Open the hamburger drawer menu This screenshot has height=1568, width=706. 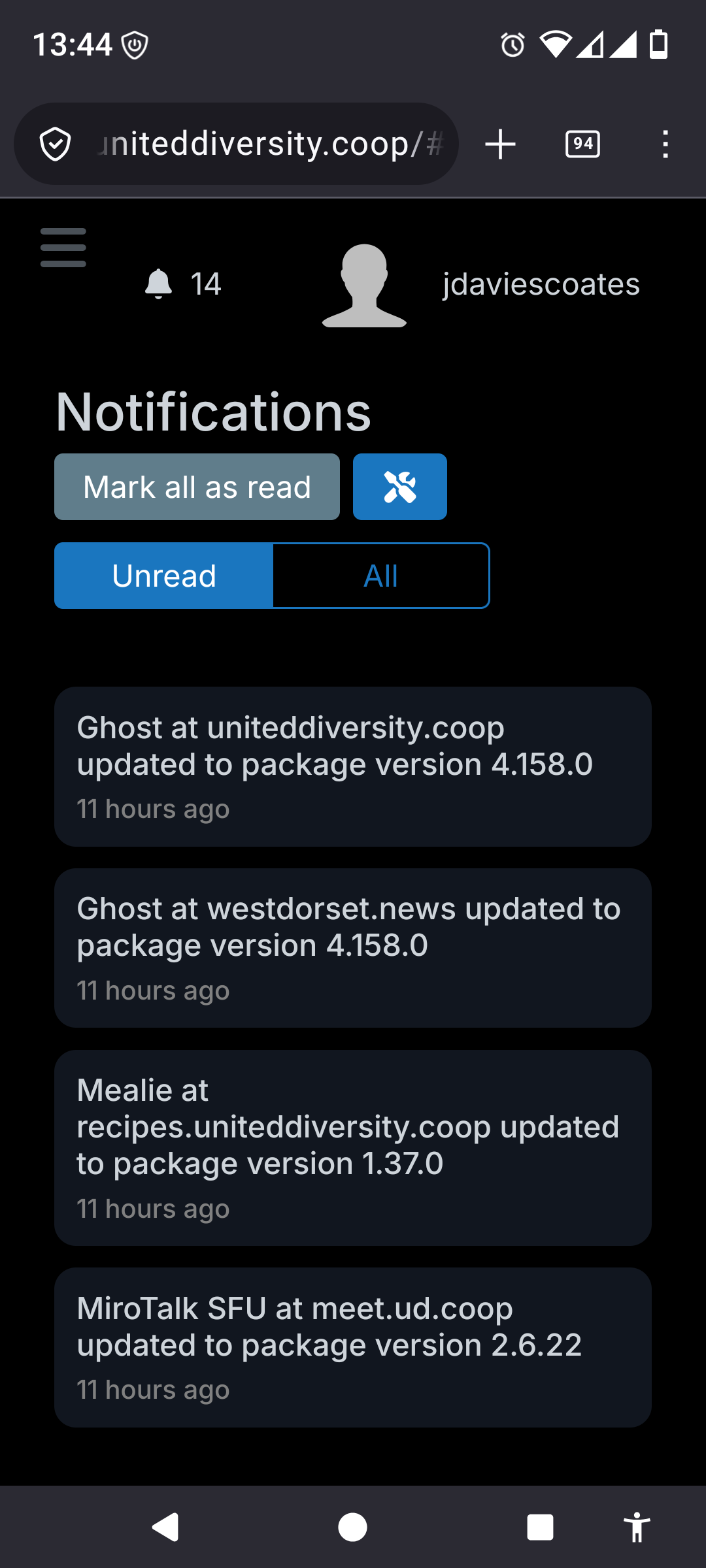tap(63, 248)
